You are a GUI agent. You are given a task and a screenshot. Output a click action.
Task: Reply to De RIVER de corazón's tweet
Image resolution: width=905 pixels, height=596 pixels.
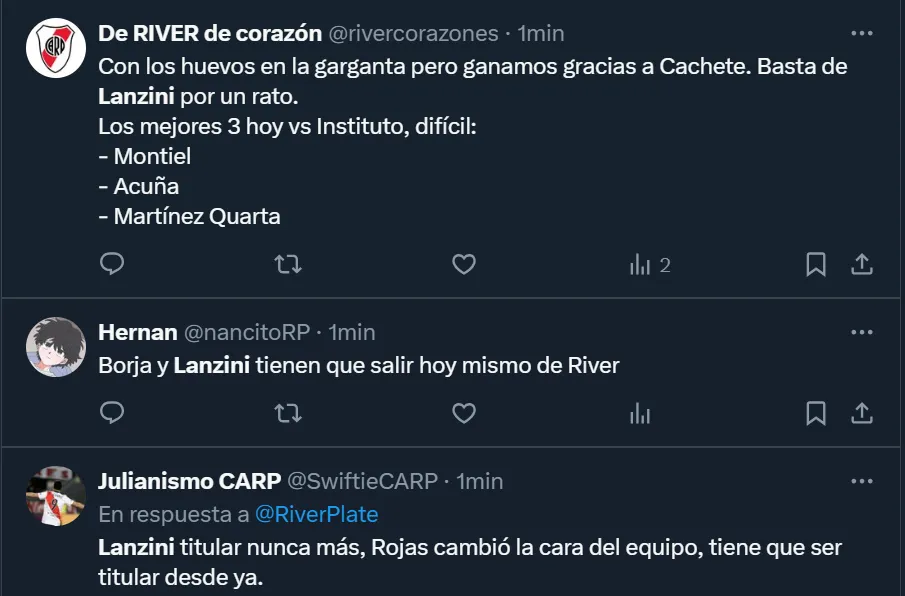tap(113, 264)
